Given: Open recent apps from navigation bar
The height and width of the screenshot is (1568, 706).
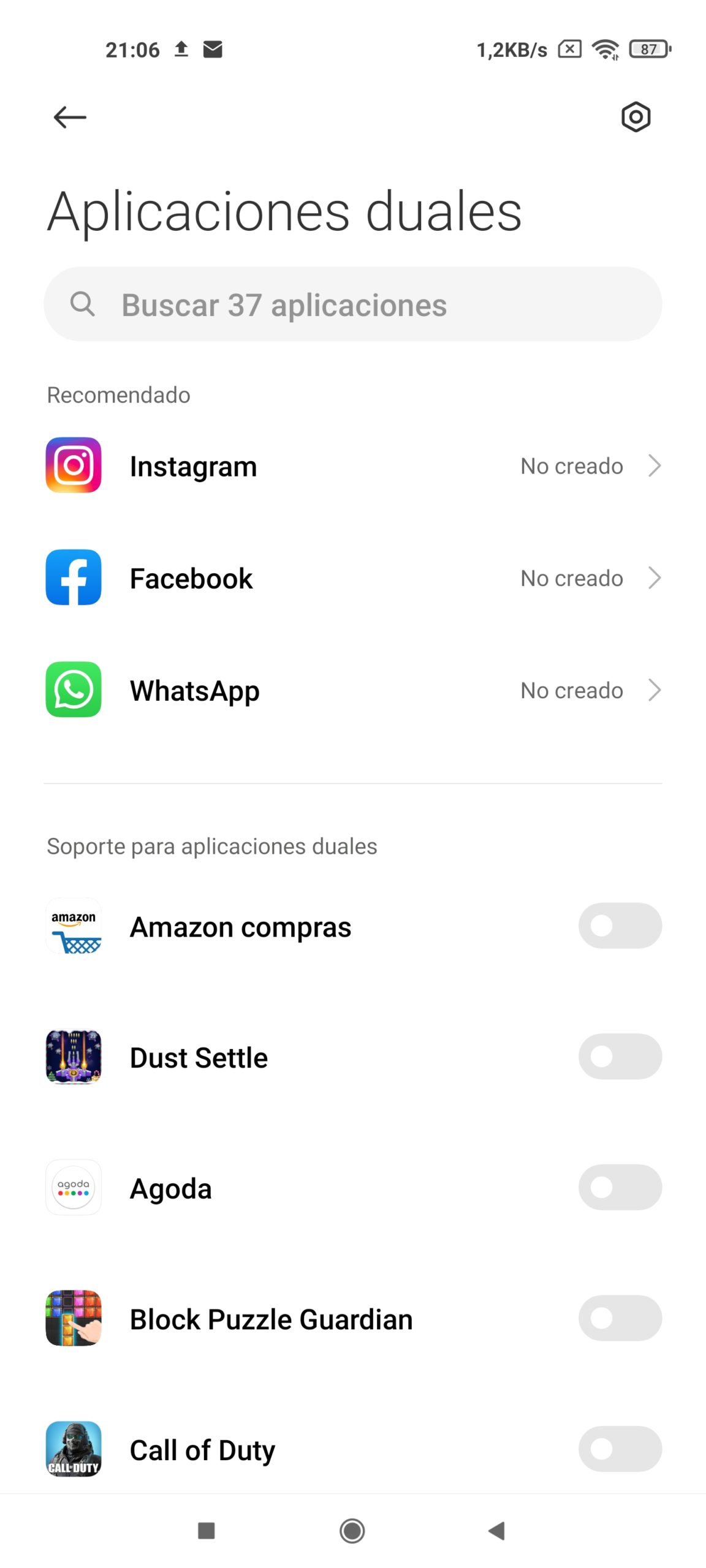Looking at the screenshot, I should tap(207, 1531).
